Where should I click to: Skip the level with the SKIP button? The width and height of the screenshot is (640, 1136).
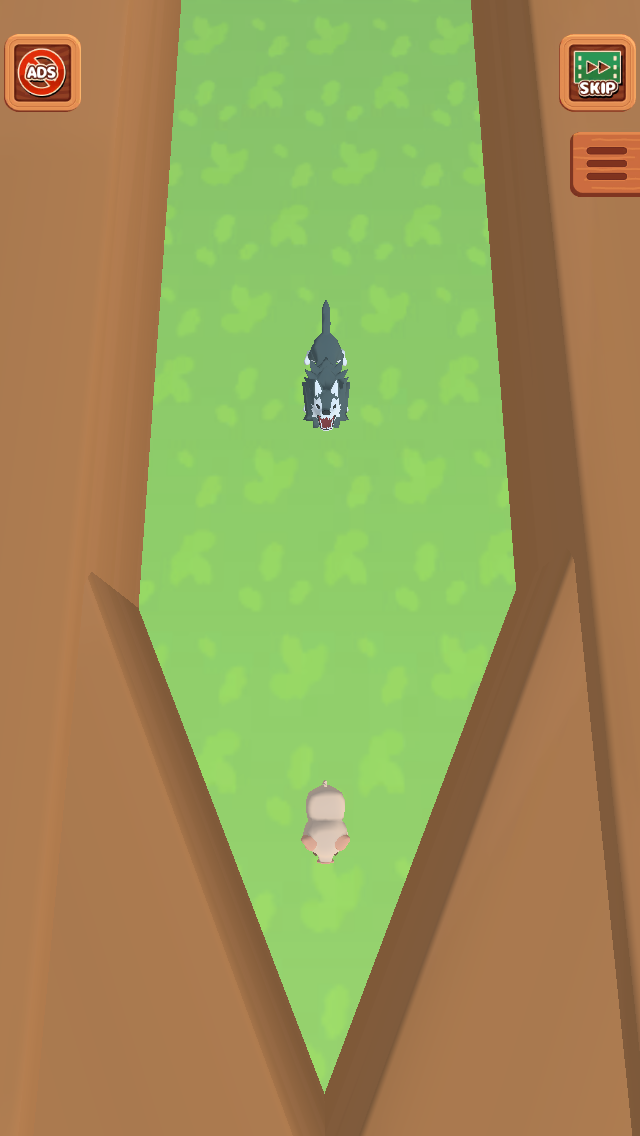(597, 72)
